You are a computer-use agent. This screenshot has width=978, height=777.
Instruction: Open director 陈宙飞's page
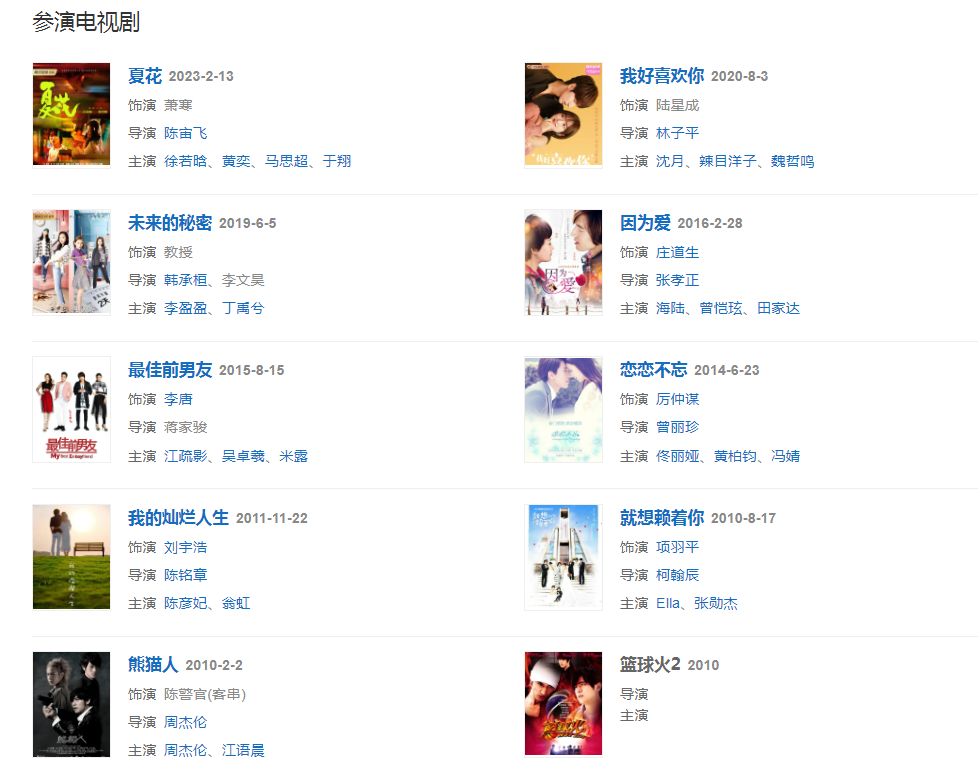185,133
